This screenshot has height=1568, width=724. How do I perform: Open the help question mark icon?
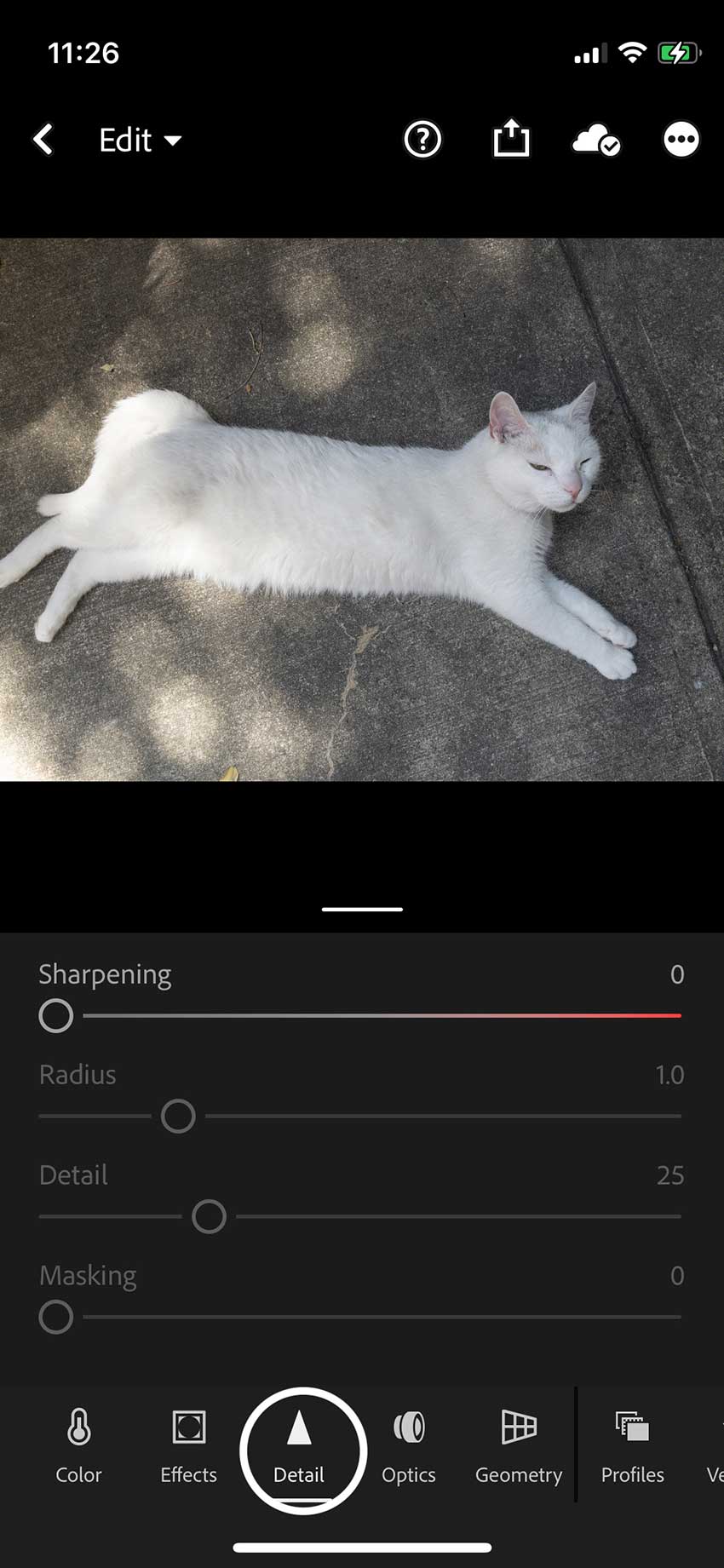[x=422, y=140]
